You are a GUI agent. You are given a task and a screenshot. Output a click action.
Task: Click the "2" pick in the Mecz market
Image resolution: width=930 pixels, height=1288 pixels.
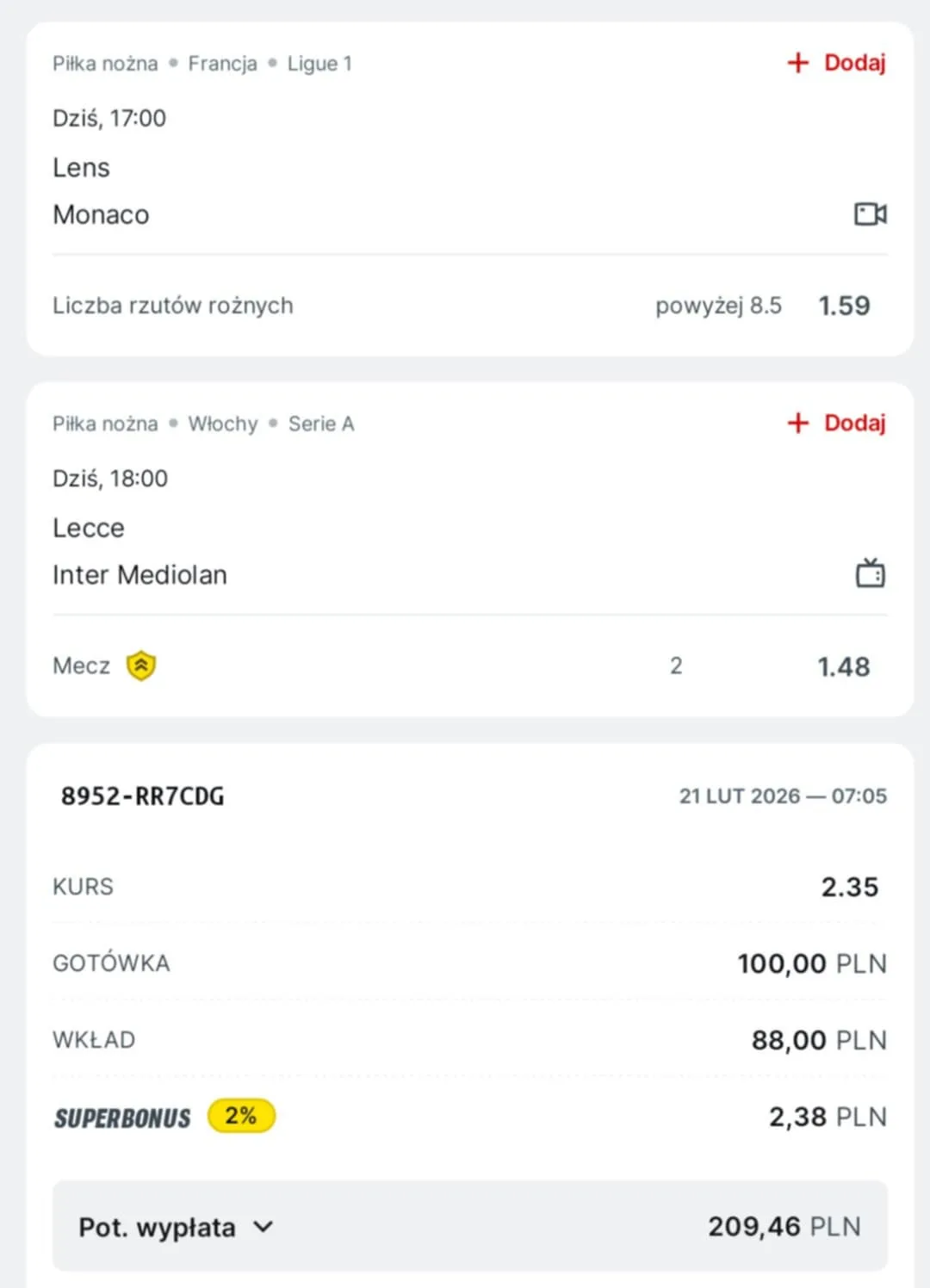coord(677,665)
